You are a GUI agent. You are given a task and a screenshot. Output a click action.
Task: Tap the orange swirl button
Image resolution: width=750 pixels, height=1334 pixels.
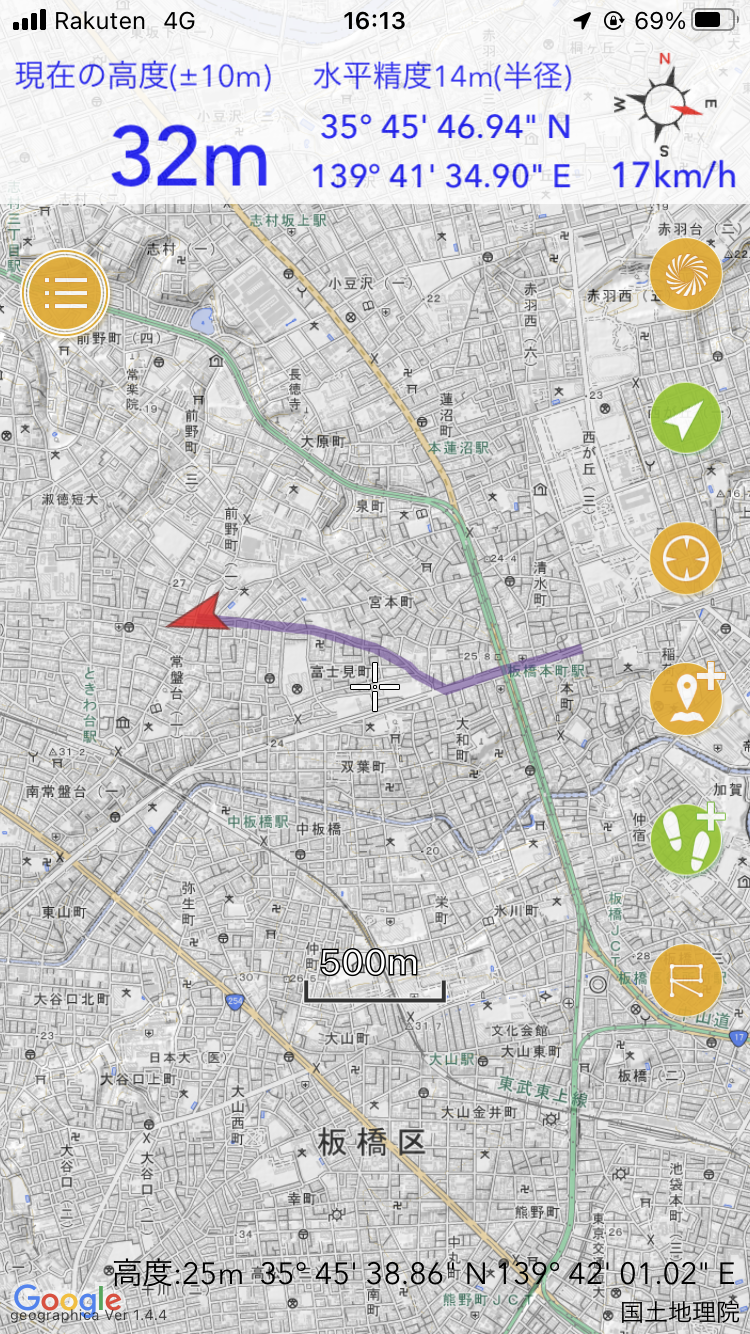[x=686, y=274]
